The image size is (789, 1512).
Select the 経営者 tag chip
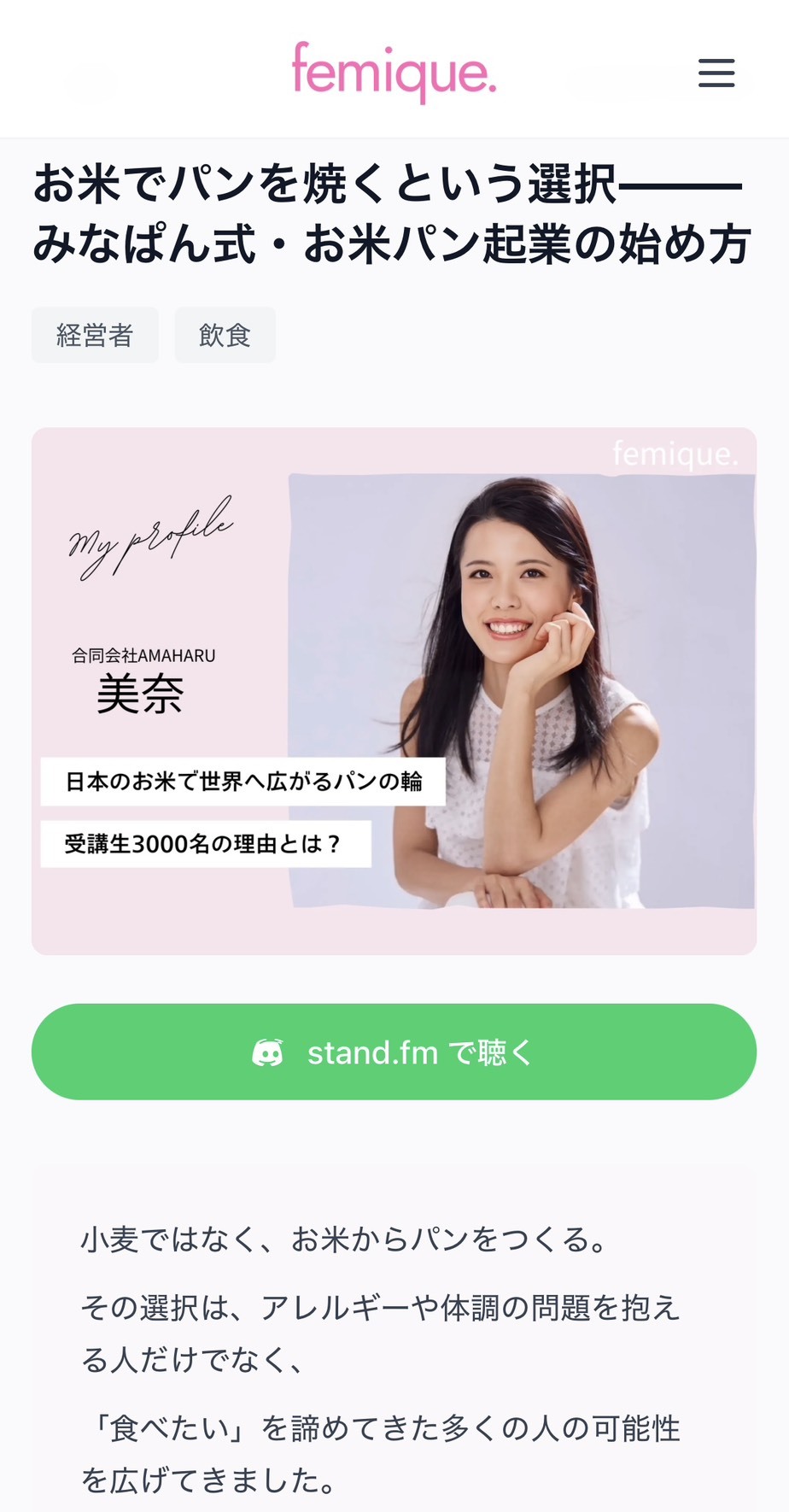click(95, 335)
